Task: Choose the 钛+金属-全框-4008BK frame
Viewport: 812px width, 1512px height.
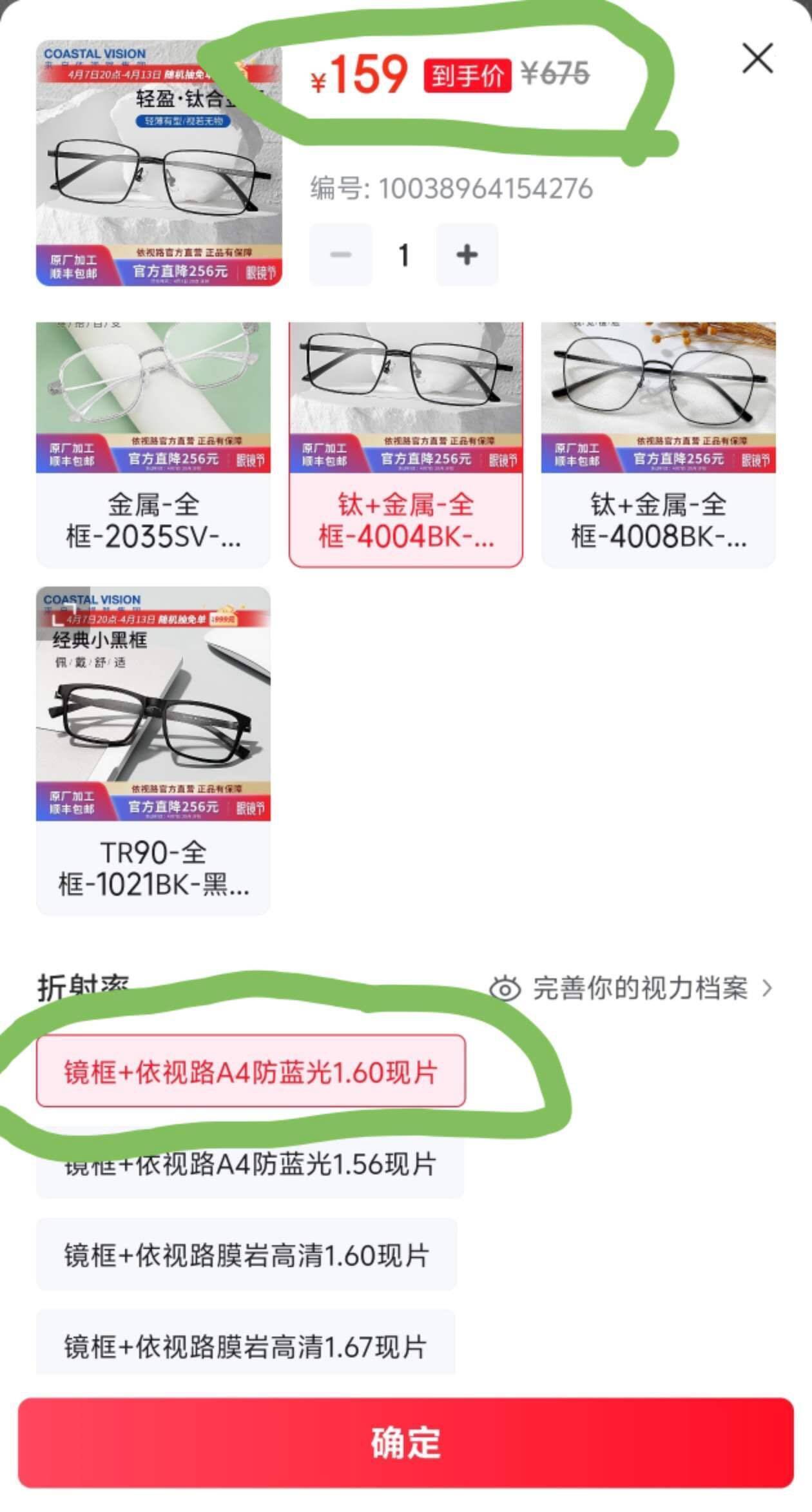Action: click(x=658, y=445)
